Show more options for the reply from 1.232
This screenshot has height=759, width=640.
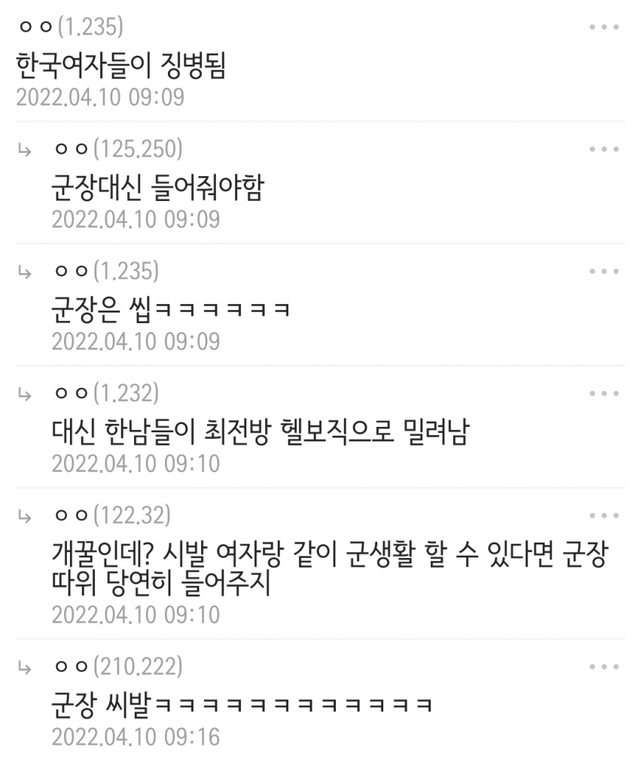point(604,394)
